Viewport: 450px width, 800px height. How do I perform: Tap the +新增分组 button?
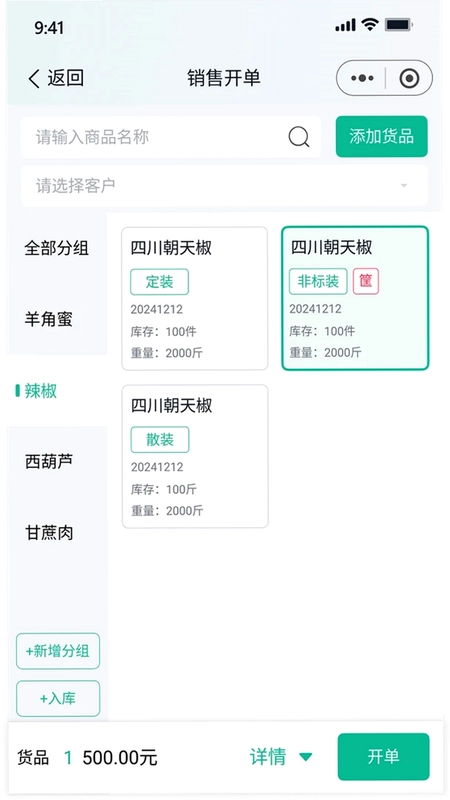click(x=58, y=651)
